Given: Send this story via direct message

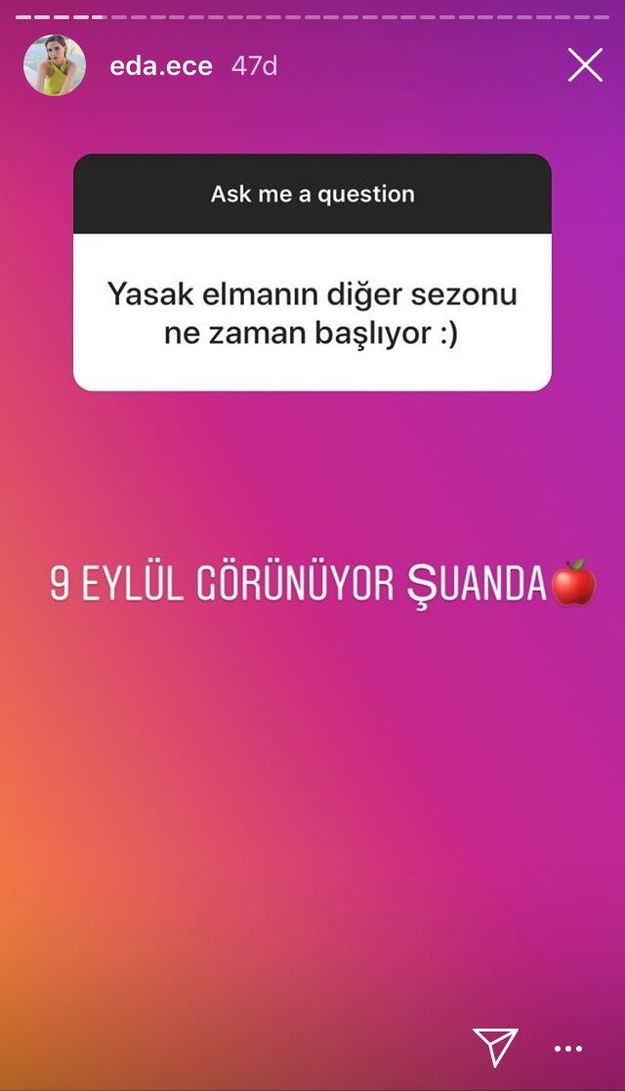Looking at the screenshot, I should coord(495,1047).
